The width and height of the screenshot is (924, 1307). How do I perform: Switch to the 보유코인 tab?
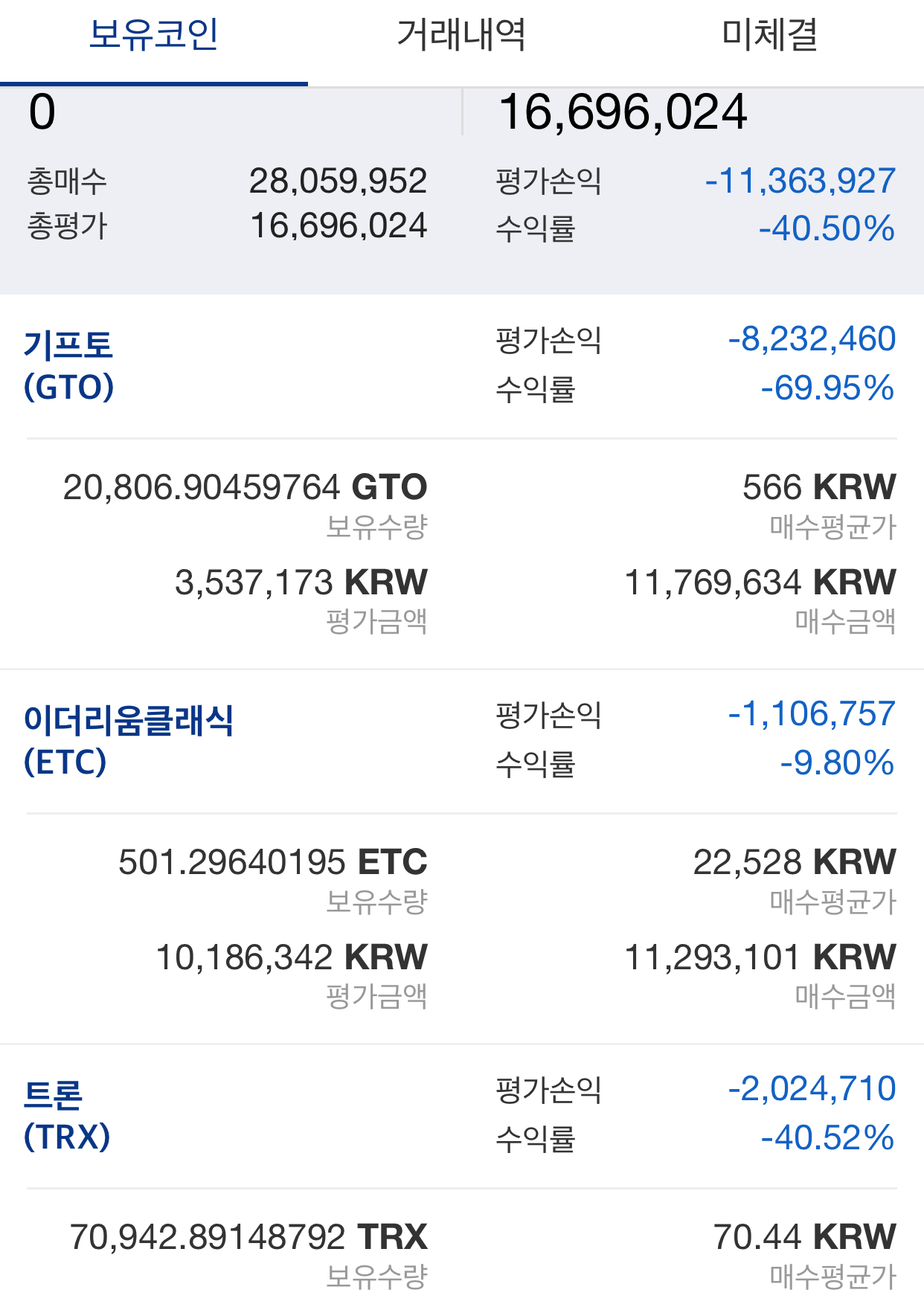tap(153, 36)
